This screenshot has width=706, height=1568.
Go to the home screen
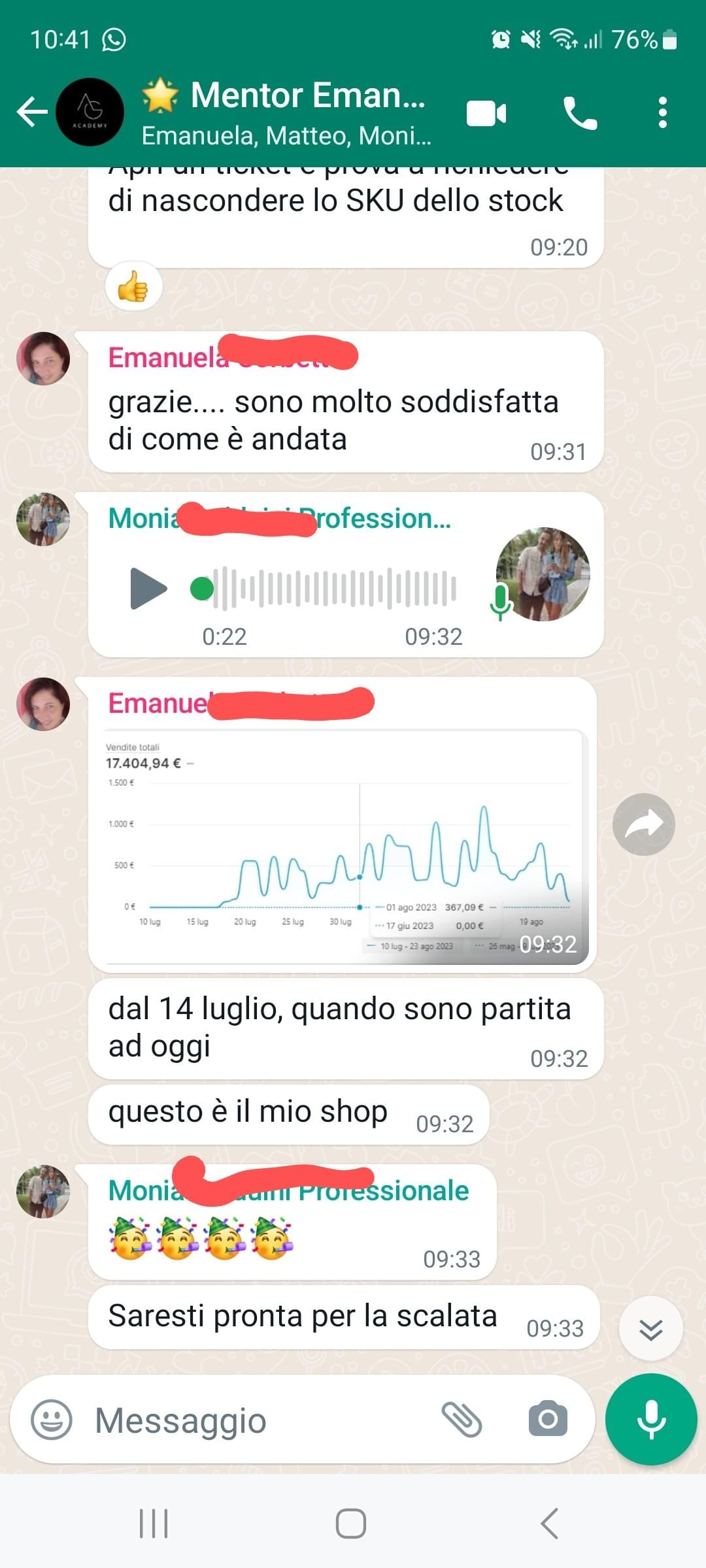click(351, 1524)
